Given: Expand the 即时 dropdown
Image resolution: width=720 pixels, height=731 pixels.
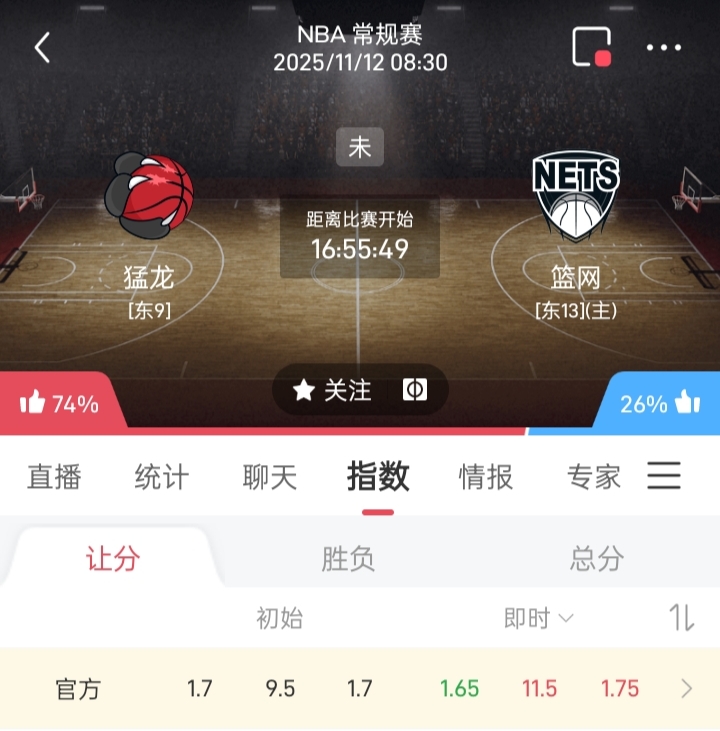Looking at the screenshot, I should point(539,619).
